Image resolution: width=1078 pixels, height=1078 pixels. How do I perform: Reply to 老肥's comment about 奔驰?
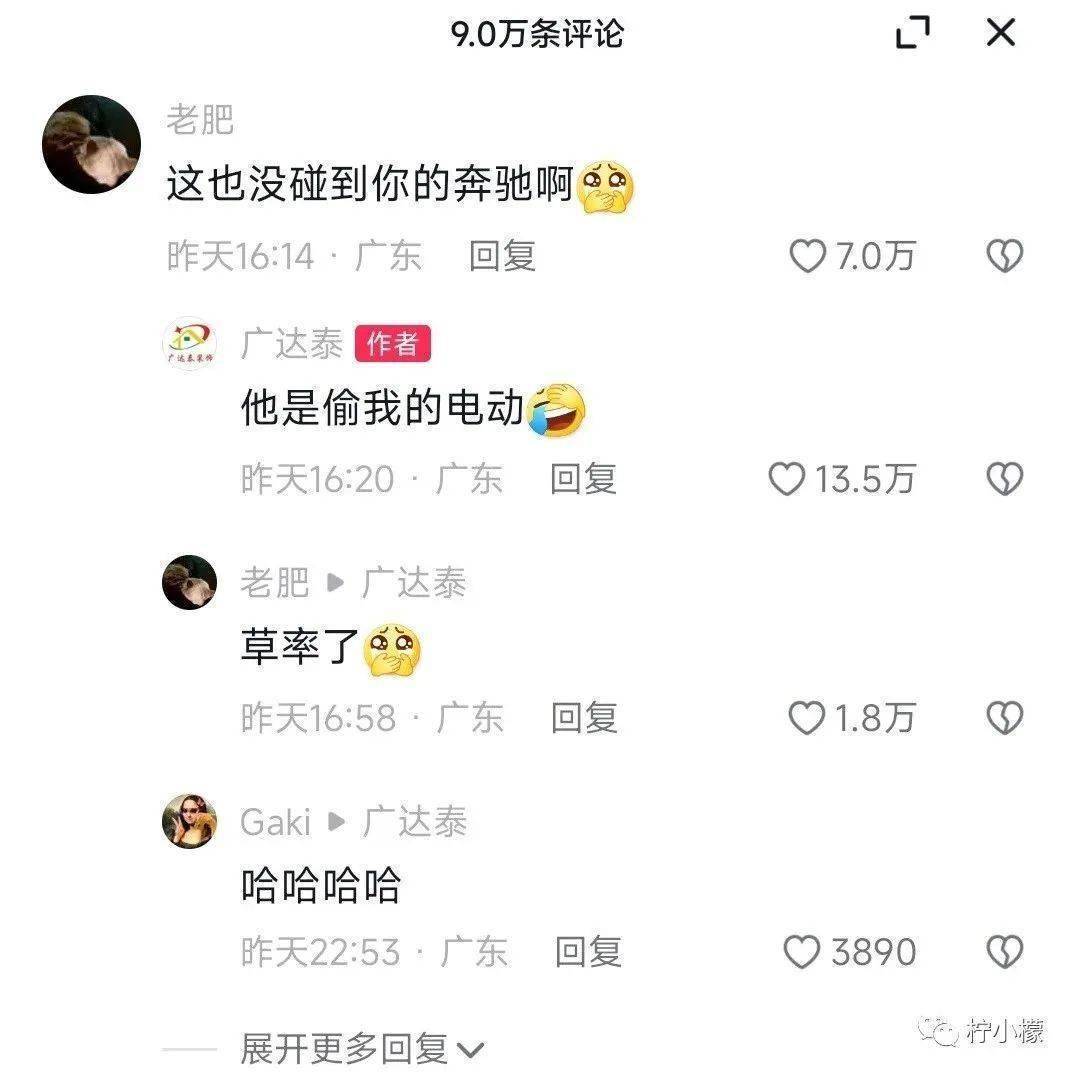point(503,257)
